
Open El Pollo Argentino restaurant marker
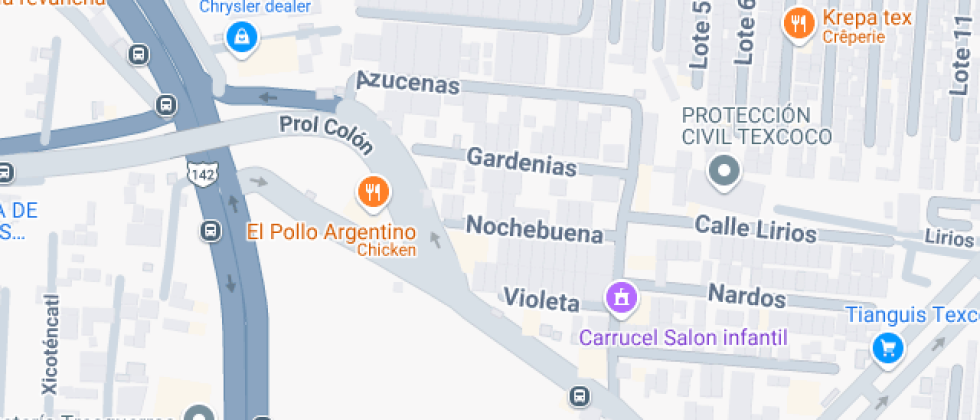374,190
